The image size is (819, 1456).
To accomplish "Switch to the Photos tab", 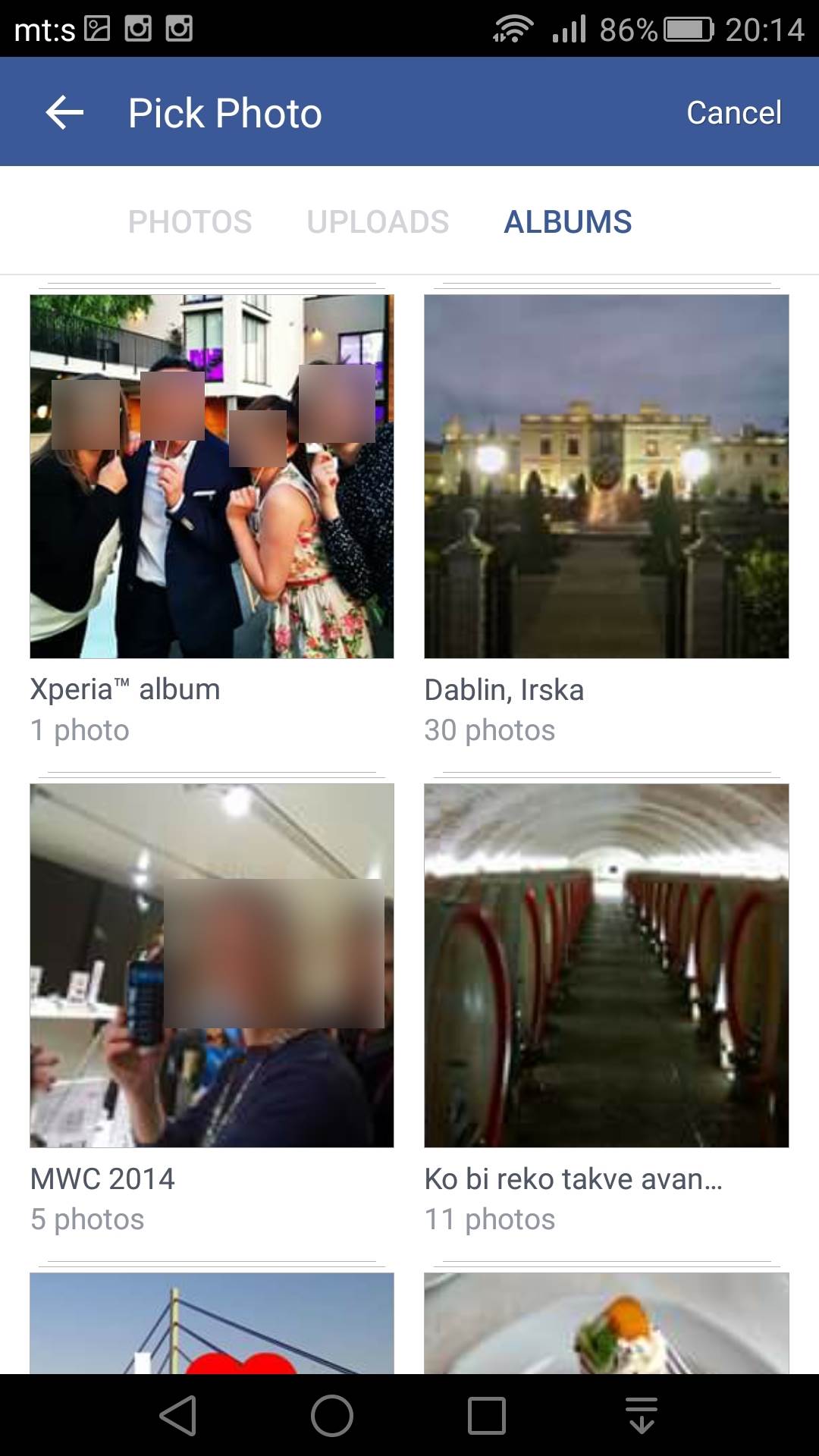I will click(190, 222).
